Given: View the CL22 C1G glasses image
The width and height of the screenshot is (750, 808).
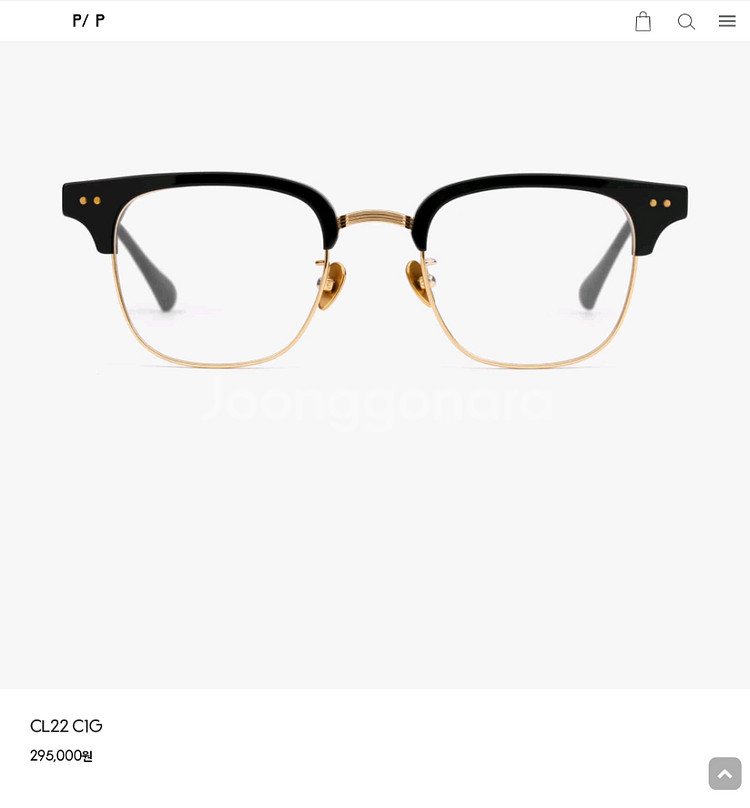Looking at the screenshot, I should click(x=375, y=270).
